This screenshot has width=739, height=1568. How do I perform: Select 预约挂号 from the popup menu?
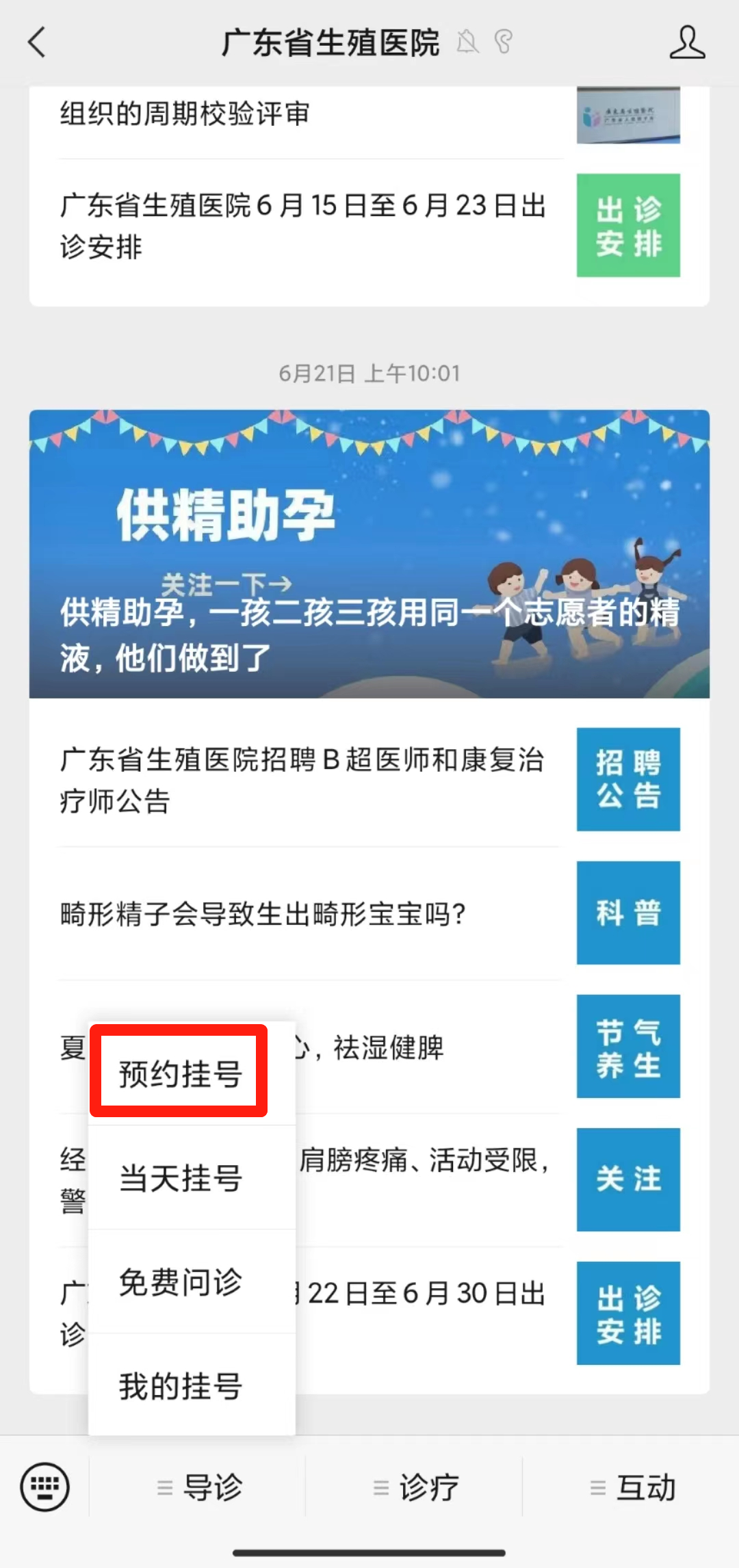click(180, 1073)
